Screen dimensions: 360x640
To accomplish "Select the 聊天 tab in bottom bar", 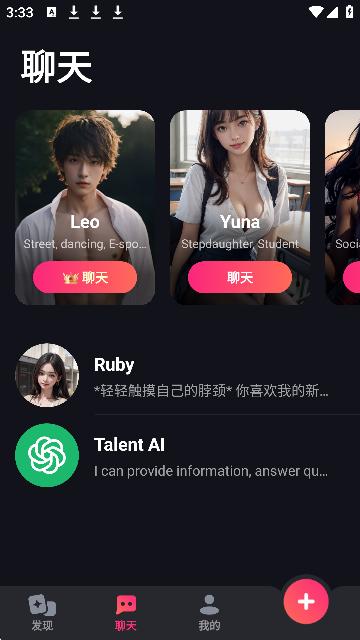I will coord(126,613).
